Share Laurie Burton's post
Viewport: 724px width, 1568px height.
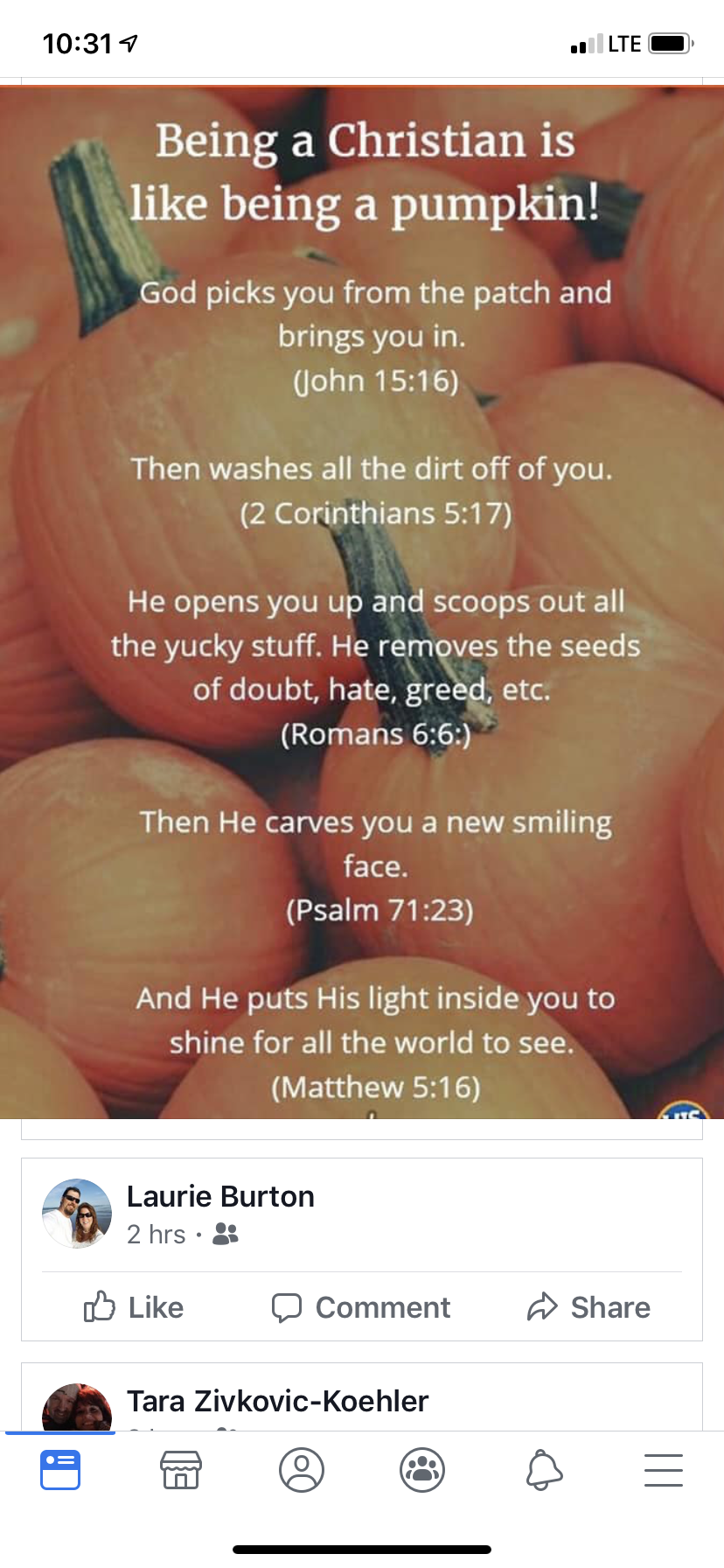[x=588, y=1307]
